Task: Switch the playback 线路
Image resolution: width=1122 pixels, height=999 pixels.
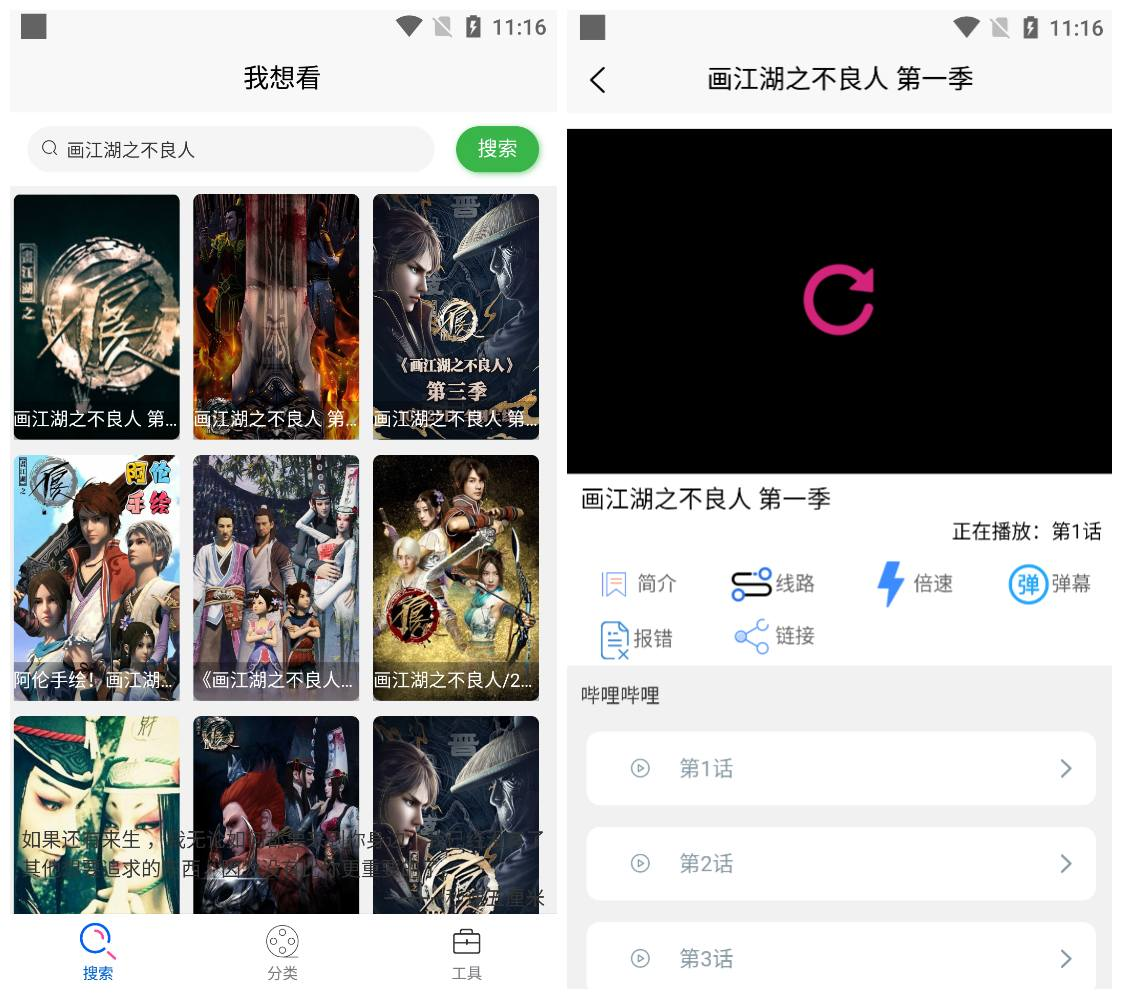Action: click(773, 583)
